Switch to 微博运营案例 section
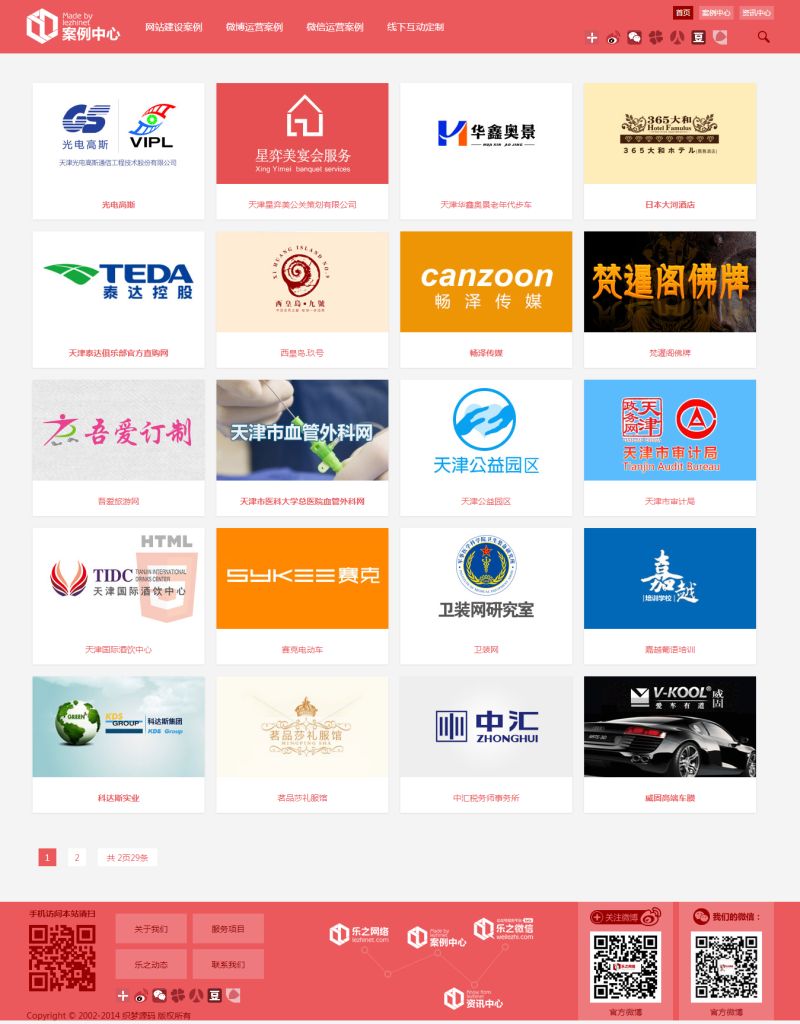 [x=254, y=27]
